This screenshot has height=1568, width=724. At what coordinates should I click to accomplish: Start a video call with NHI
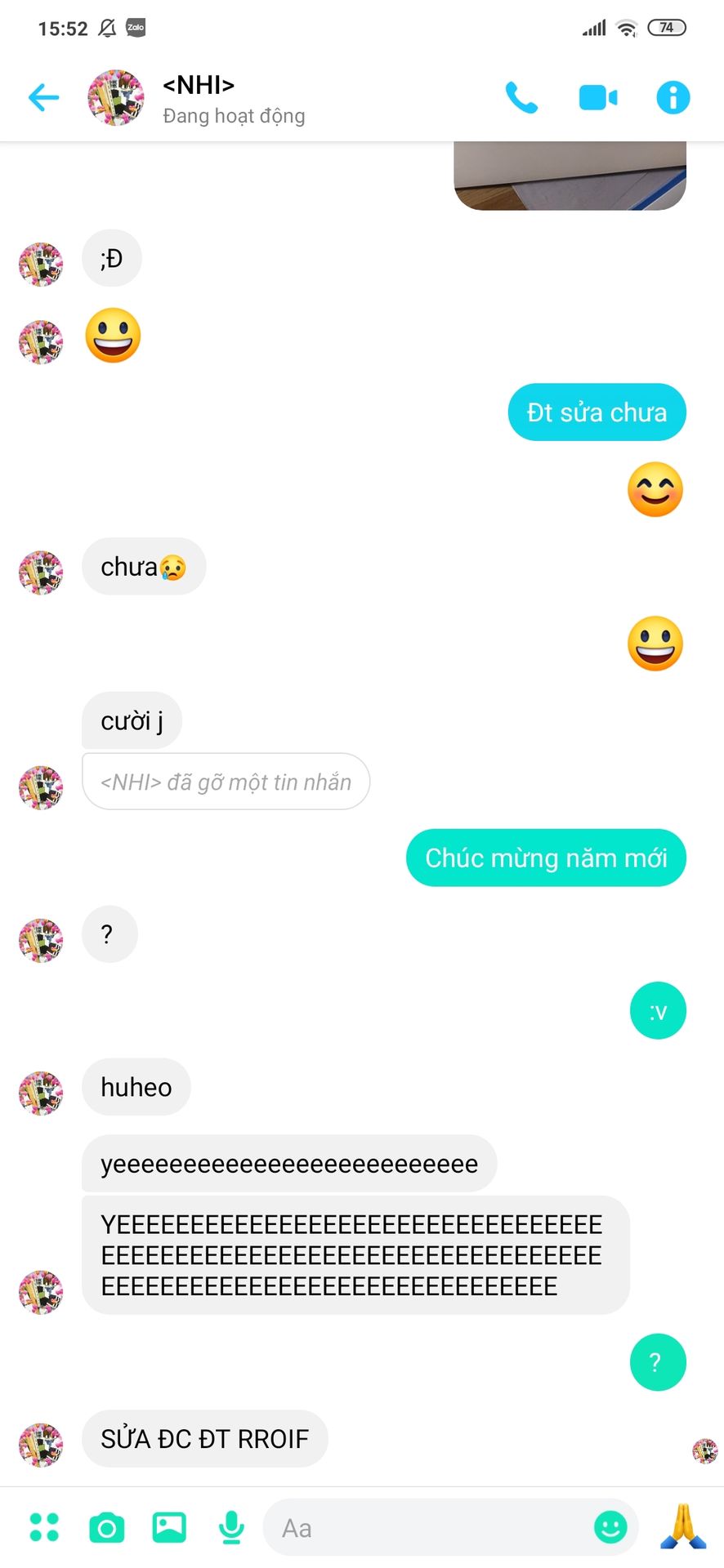[x=598, y=98]
